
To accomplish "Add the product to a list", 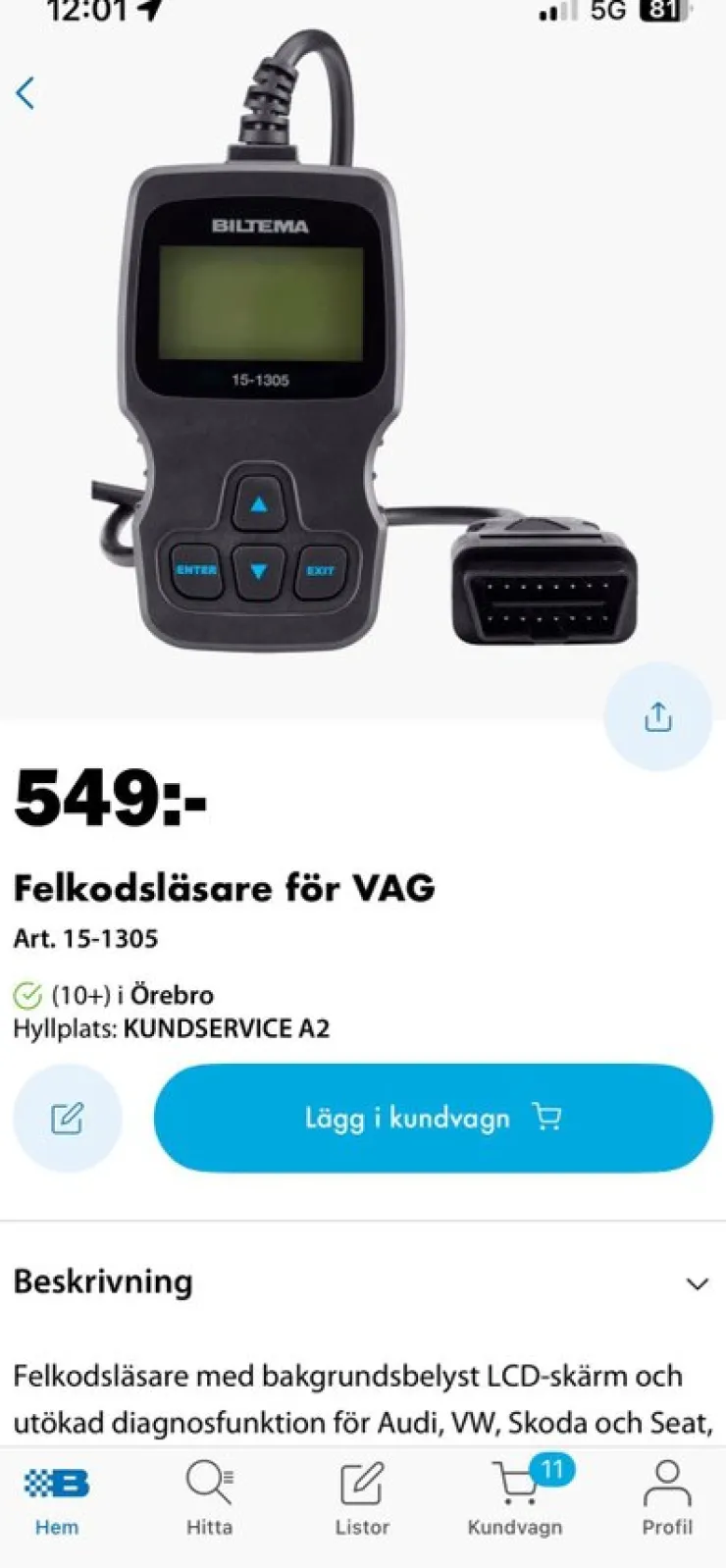I will 67,1118.
